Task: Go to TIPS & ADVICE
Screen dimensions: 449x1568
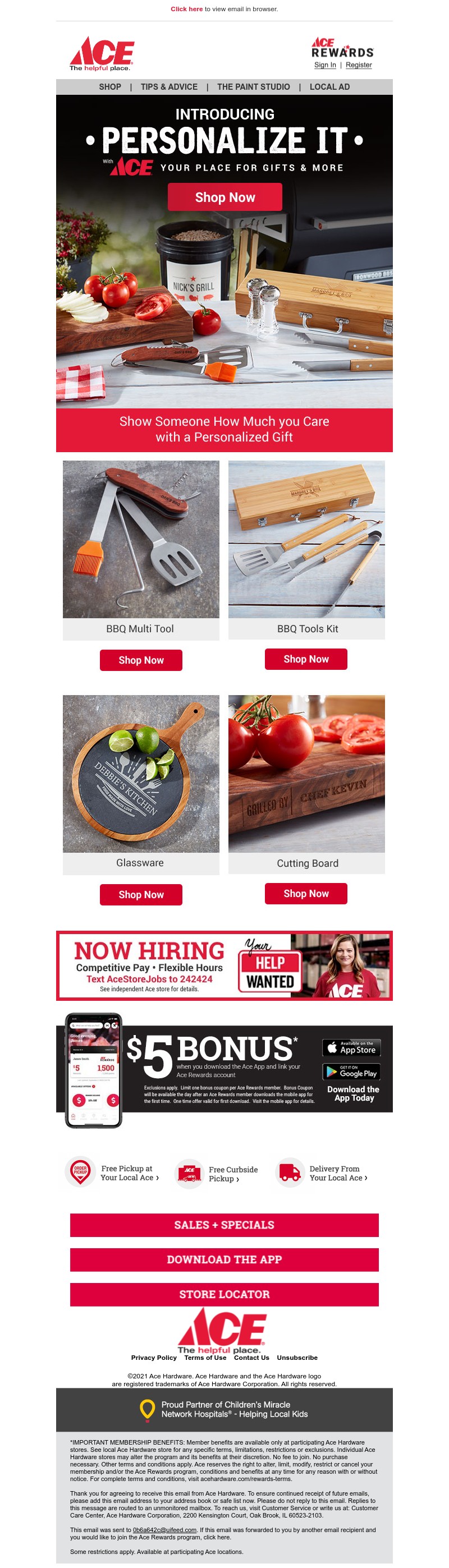Action: [169, 87]
